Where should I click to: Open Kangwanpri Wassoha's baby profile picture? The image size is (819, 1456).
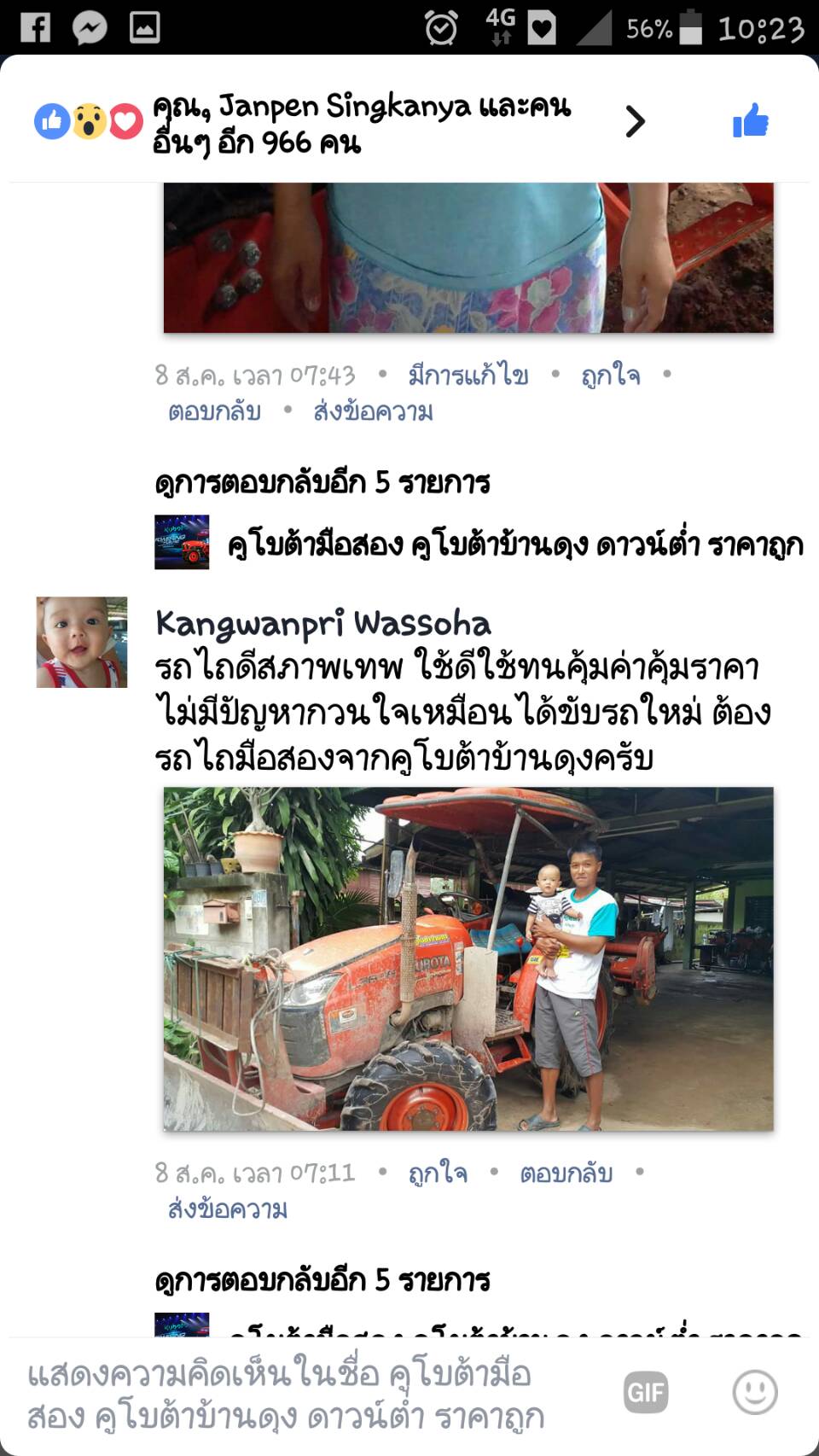[81, 642]
